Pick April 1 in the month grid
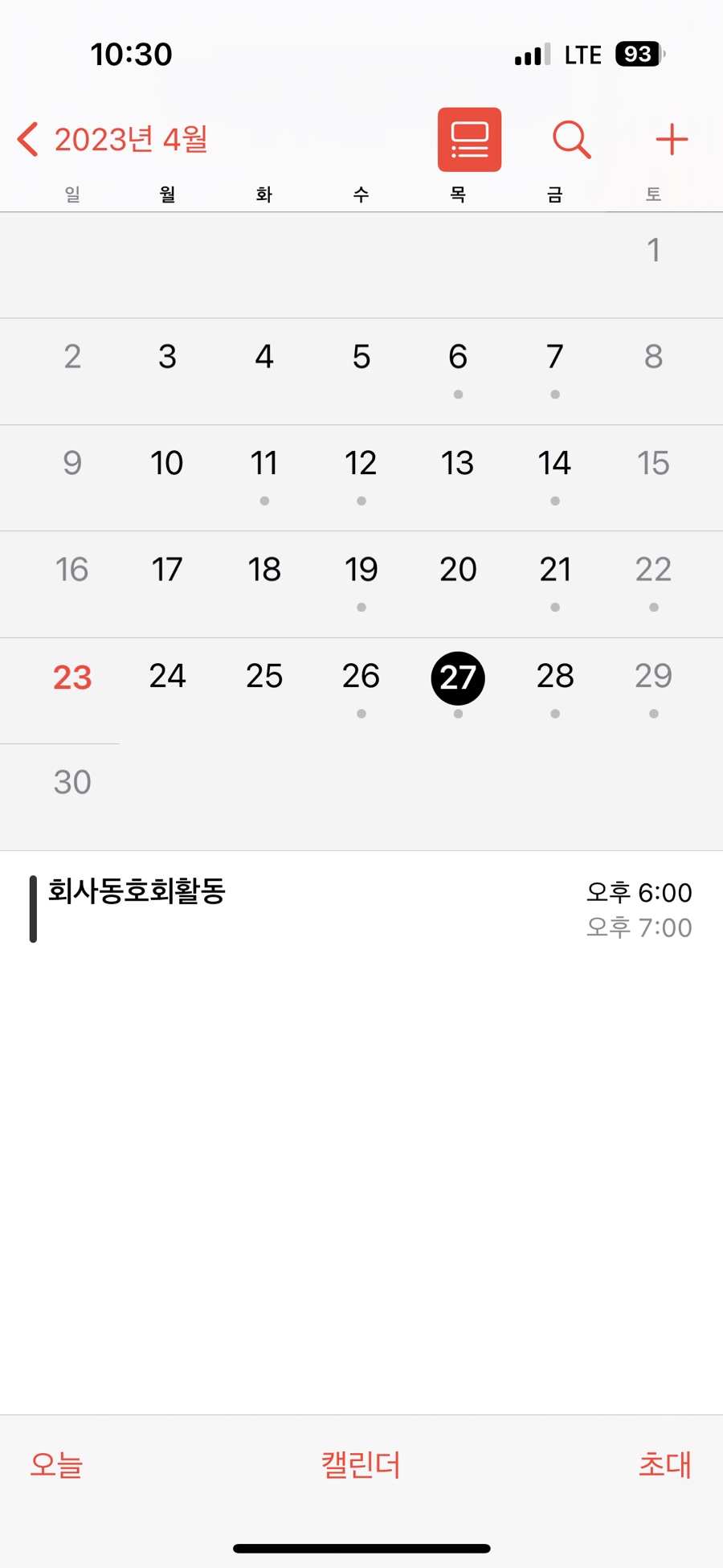The height and width of the screenshot is (1568, 723). (x=654, y=251)
